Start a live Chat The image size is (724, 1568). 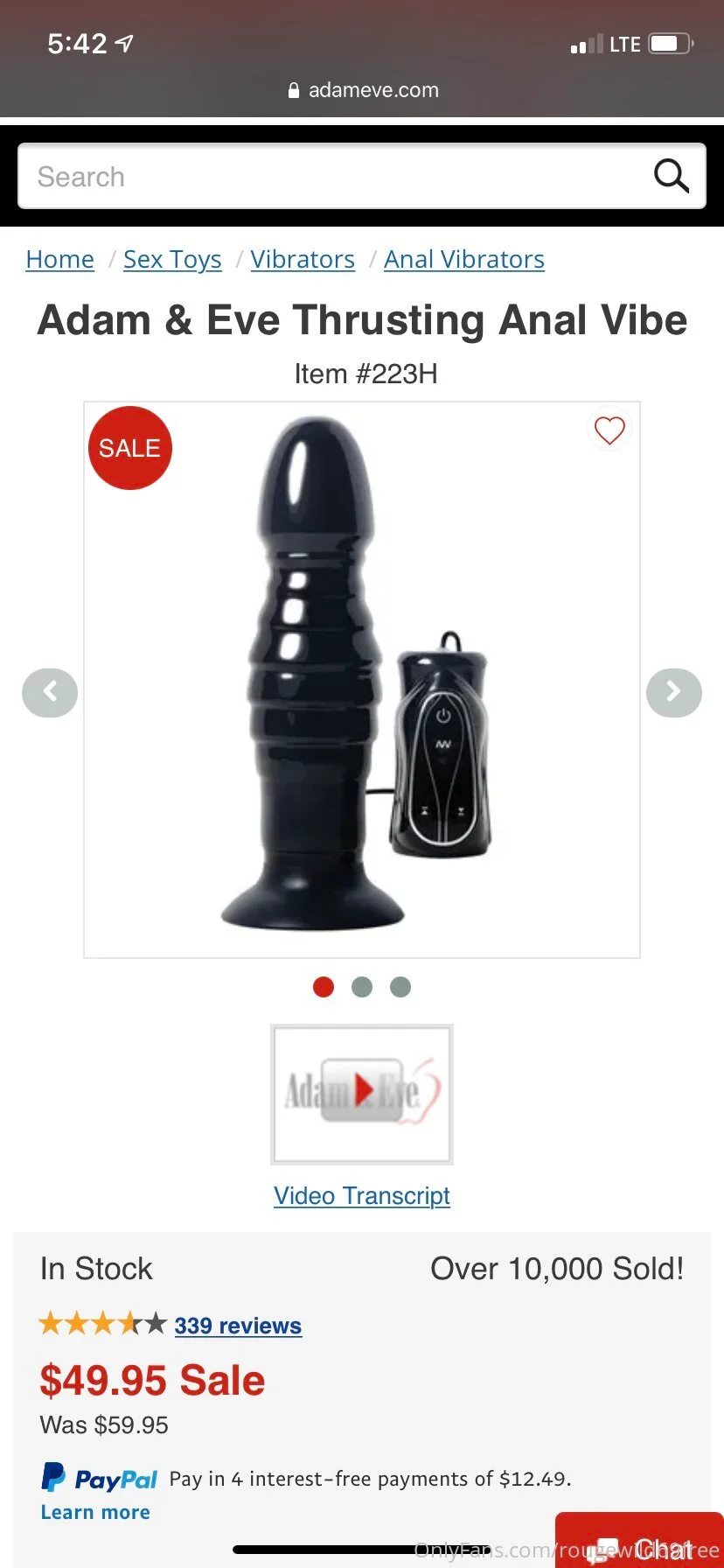tap(643, 1544)
